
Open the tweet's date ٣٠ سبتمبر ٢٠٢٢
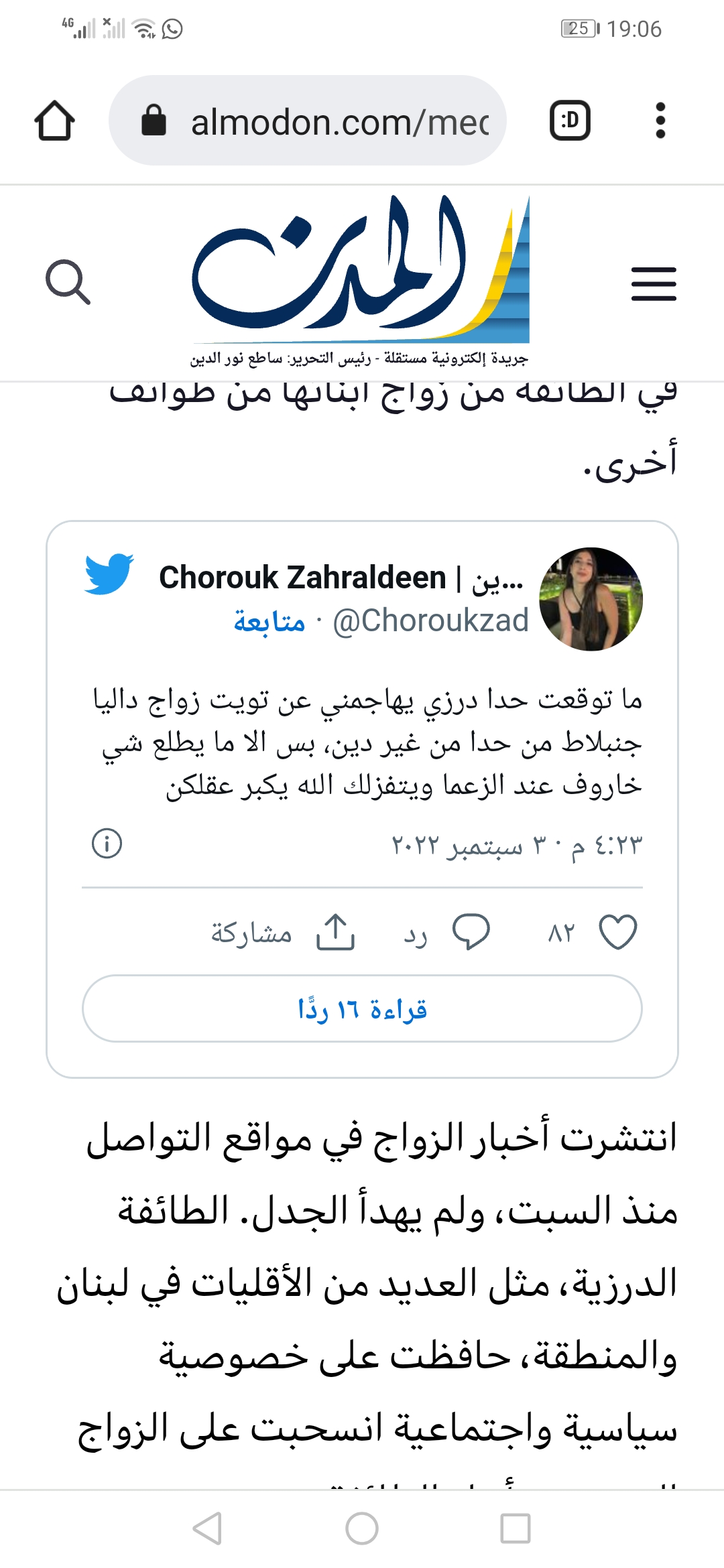(x=516, y=845)
